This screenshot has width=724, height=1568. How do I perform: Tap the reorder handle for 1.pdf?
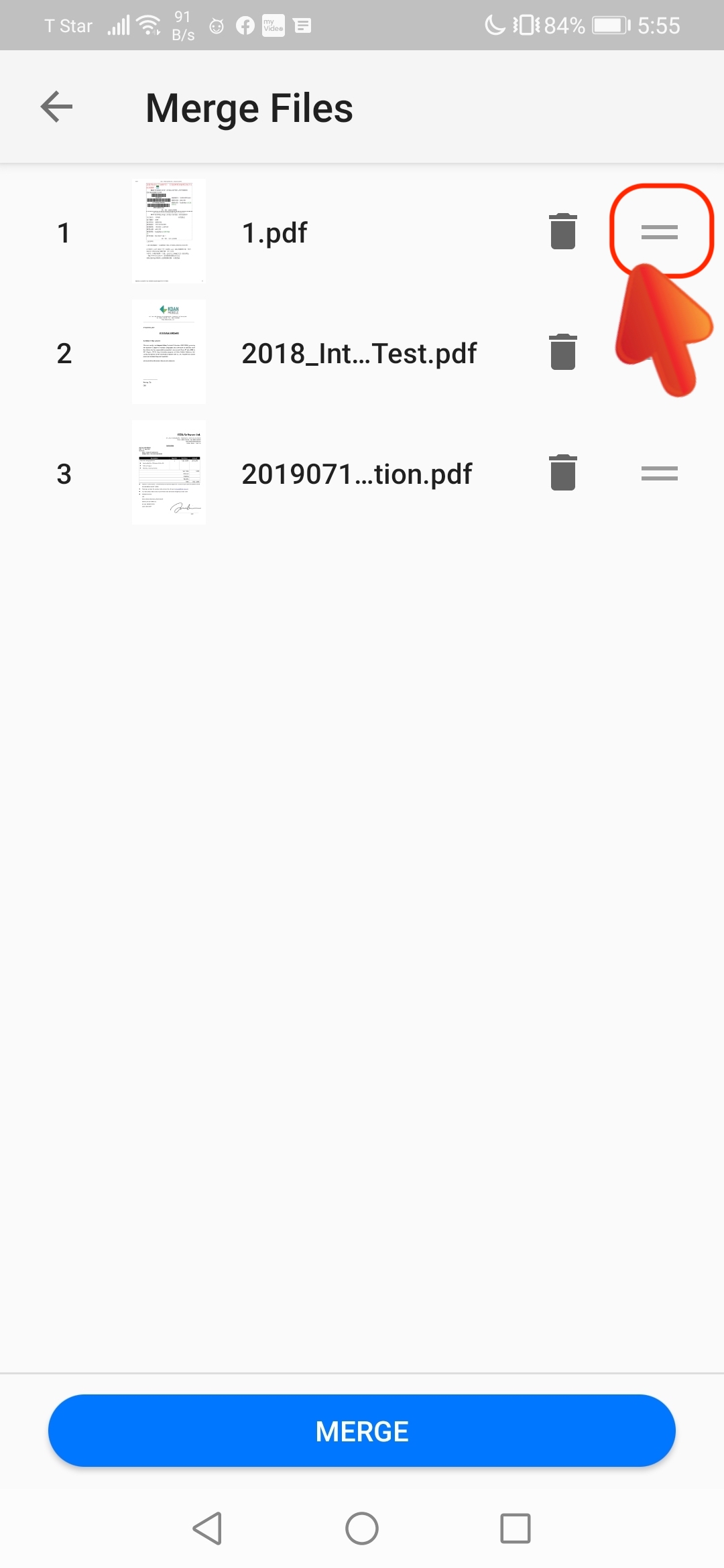pyautogui.click(x=660, y=232)
